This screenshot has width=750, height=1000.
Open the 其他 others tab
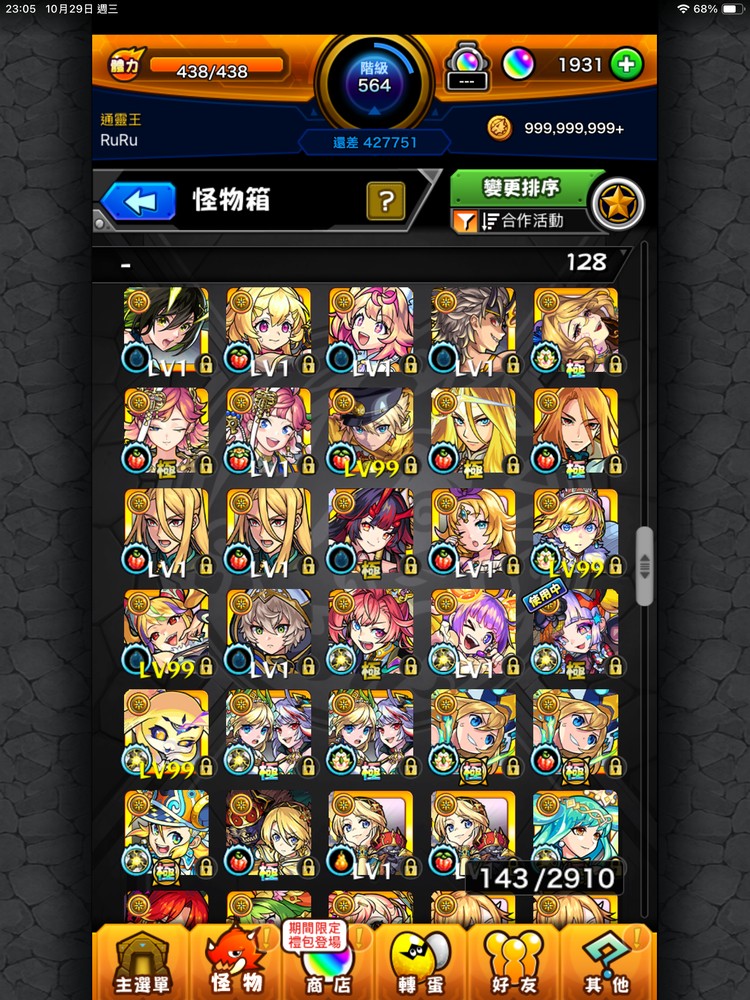point(607,962)
